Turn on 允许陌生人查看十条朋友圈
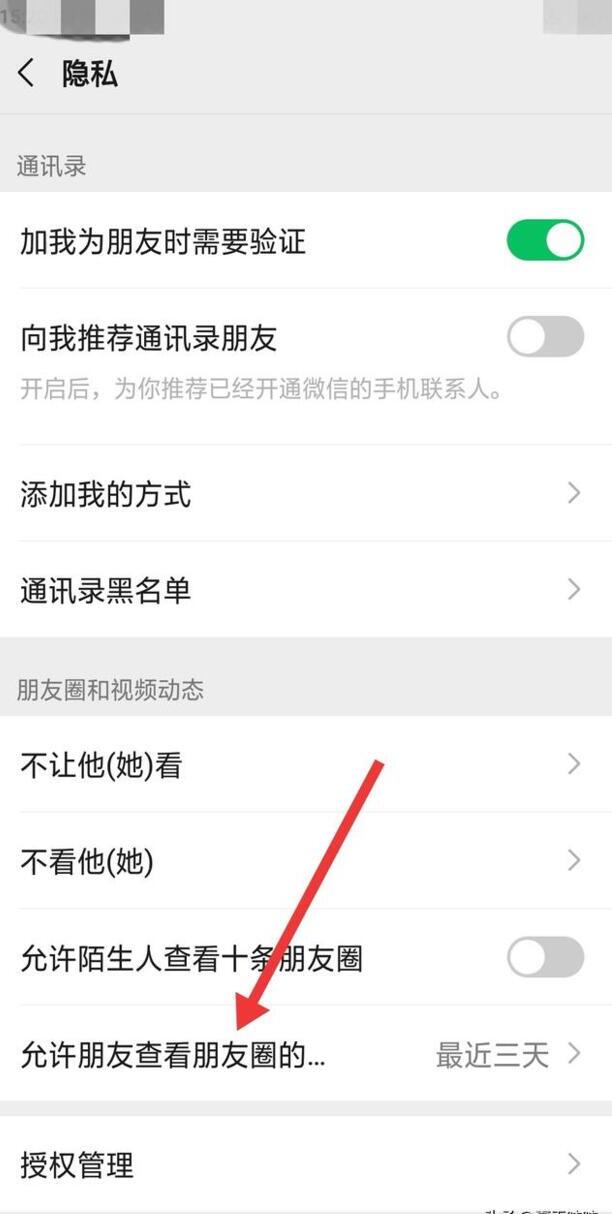This screenshot has height=1214, width=612. (544, 957)
